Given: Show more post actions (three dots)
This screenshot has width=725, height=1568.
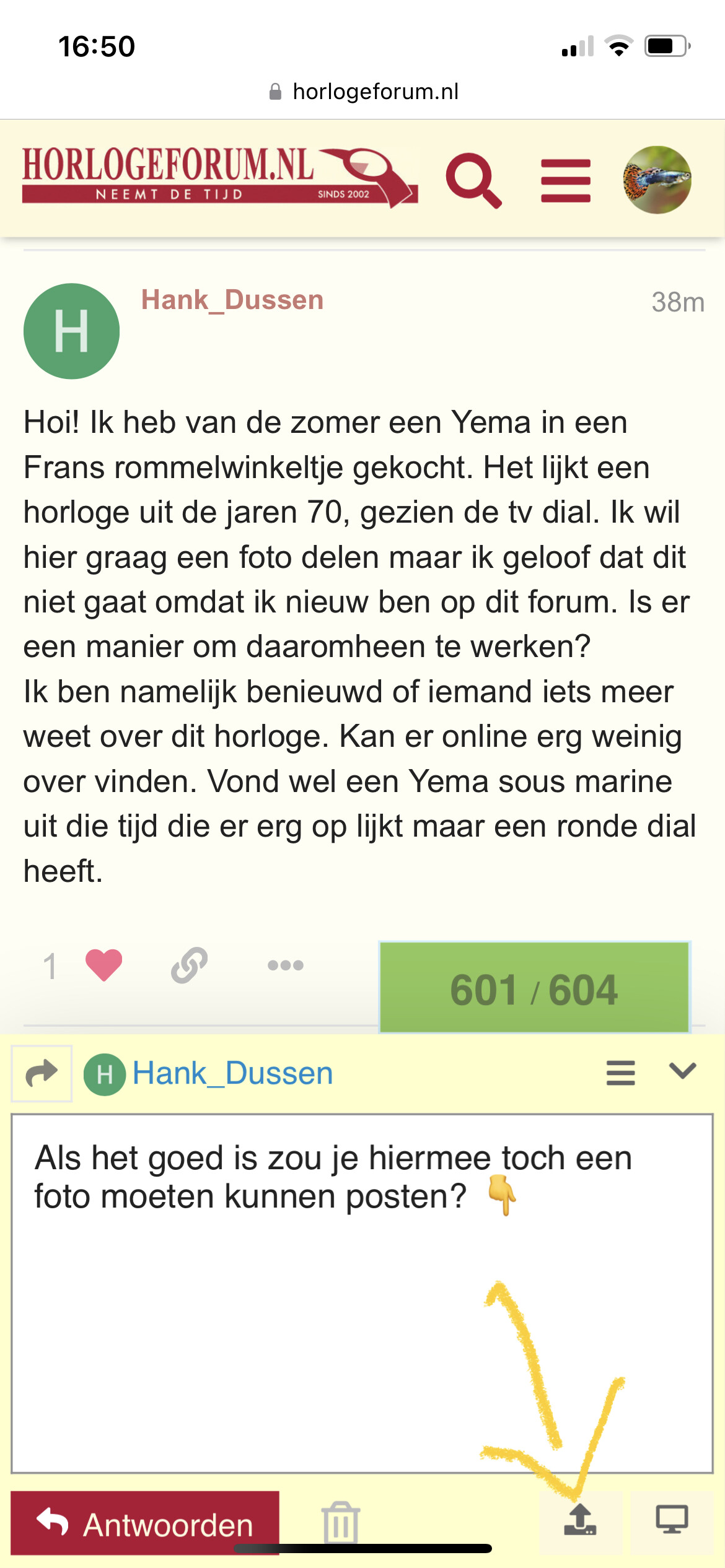Looking at the screenshot, I should pos(286,965).
